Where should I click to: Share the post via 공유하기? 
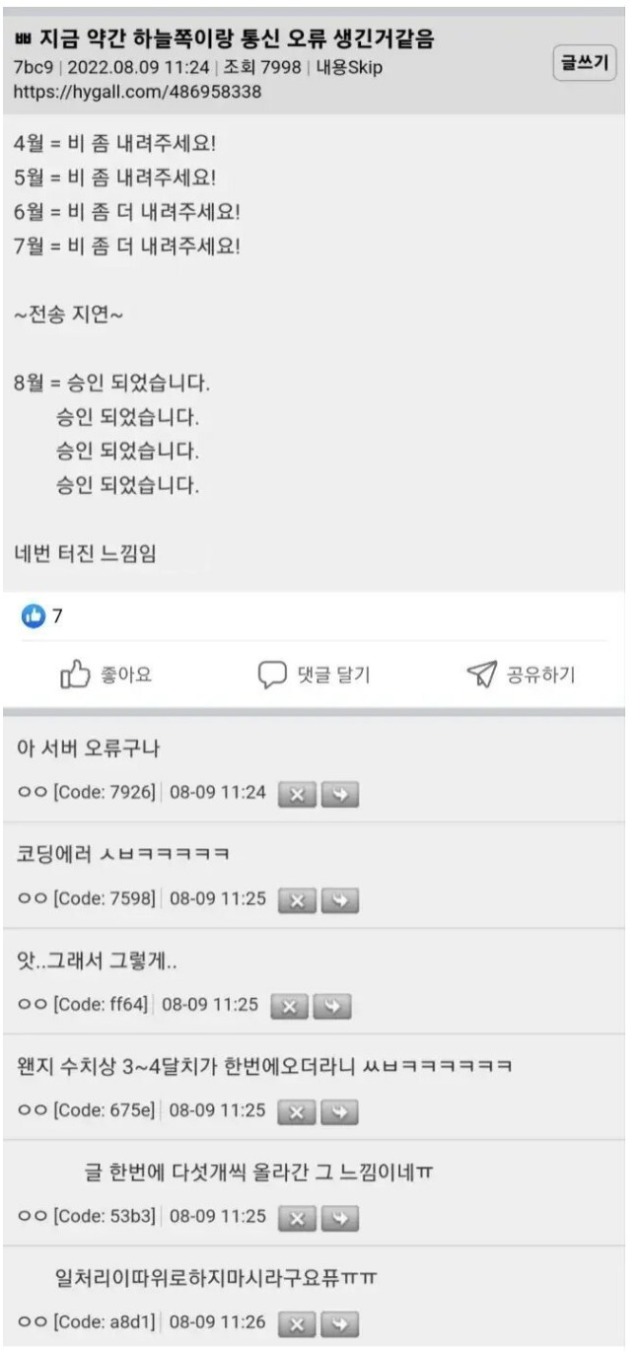[521, 675]
